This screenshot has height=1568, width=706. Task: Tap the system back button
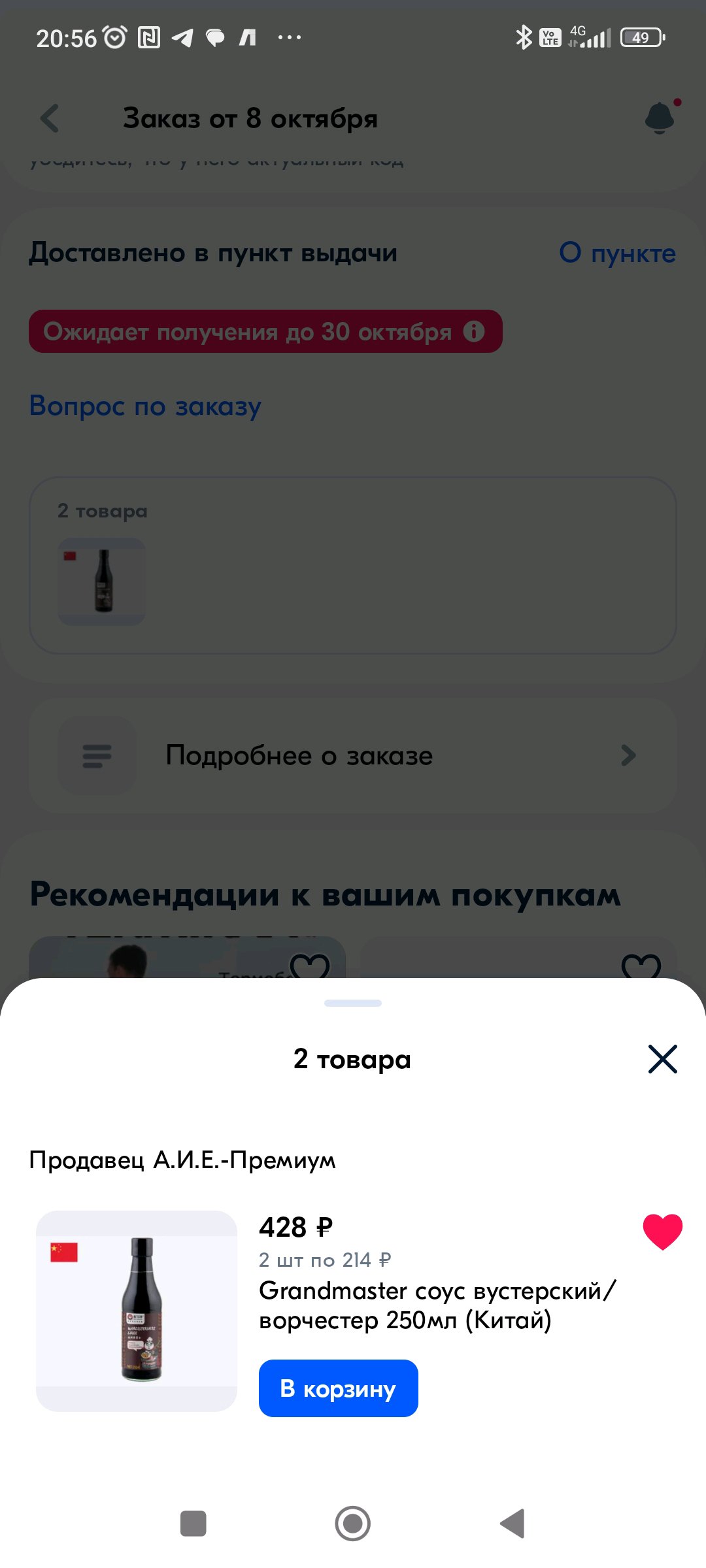coord(513,1524)
